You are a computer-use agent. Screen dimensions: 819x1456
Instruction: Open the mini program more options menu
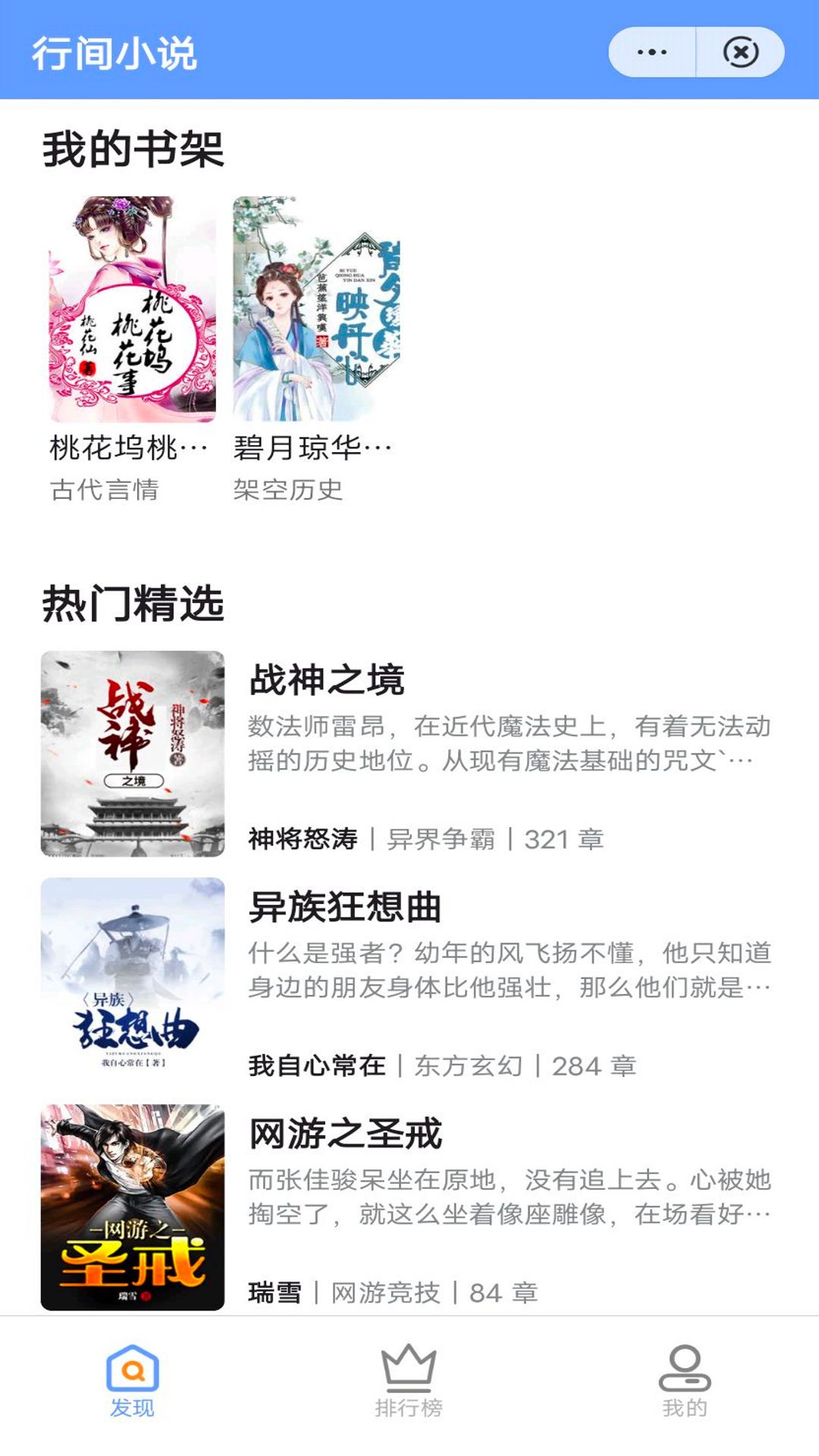(652, 52)
